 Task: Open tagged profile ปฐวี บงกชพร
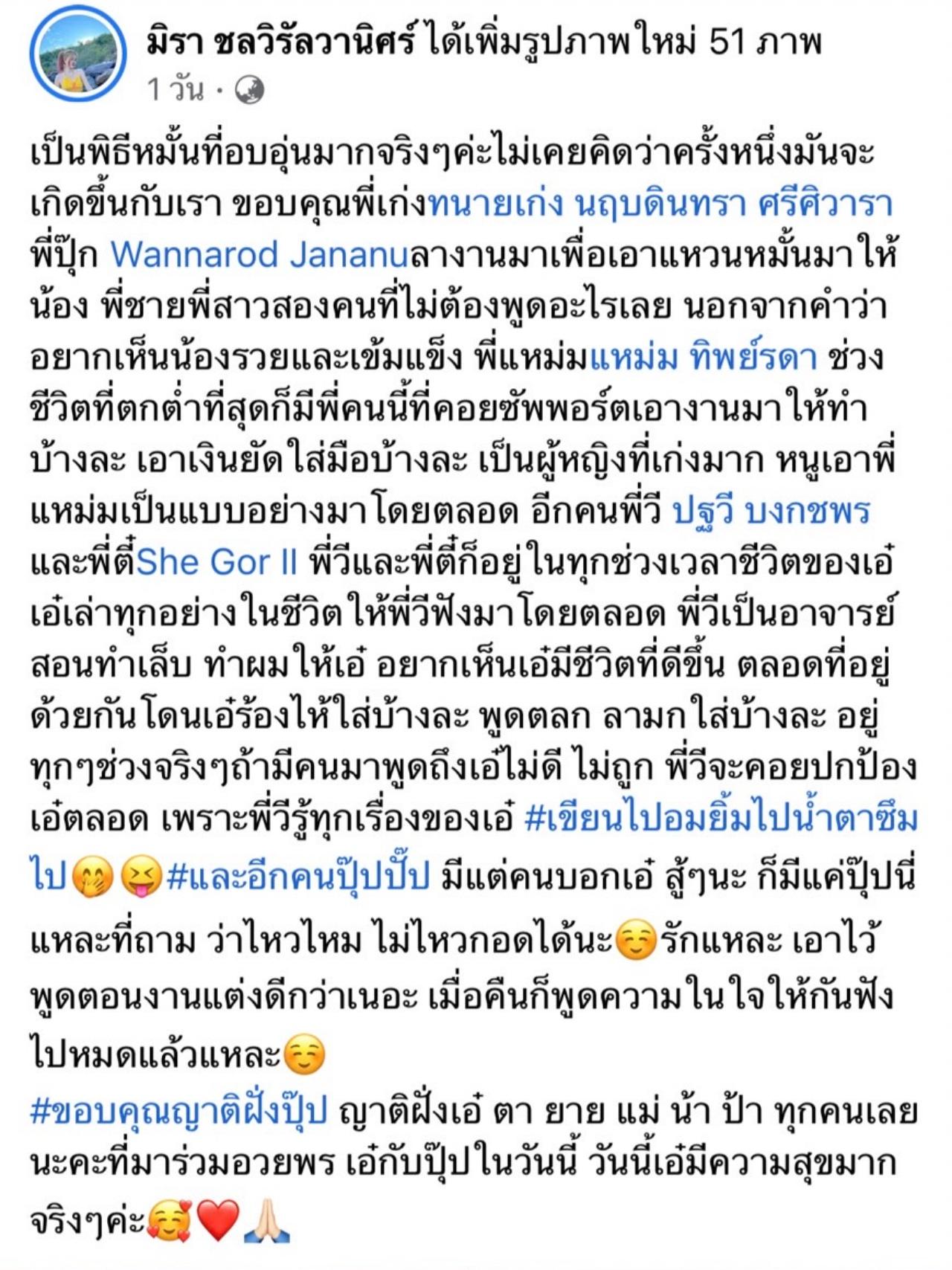[771, 512]
